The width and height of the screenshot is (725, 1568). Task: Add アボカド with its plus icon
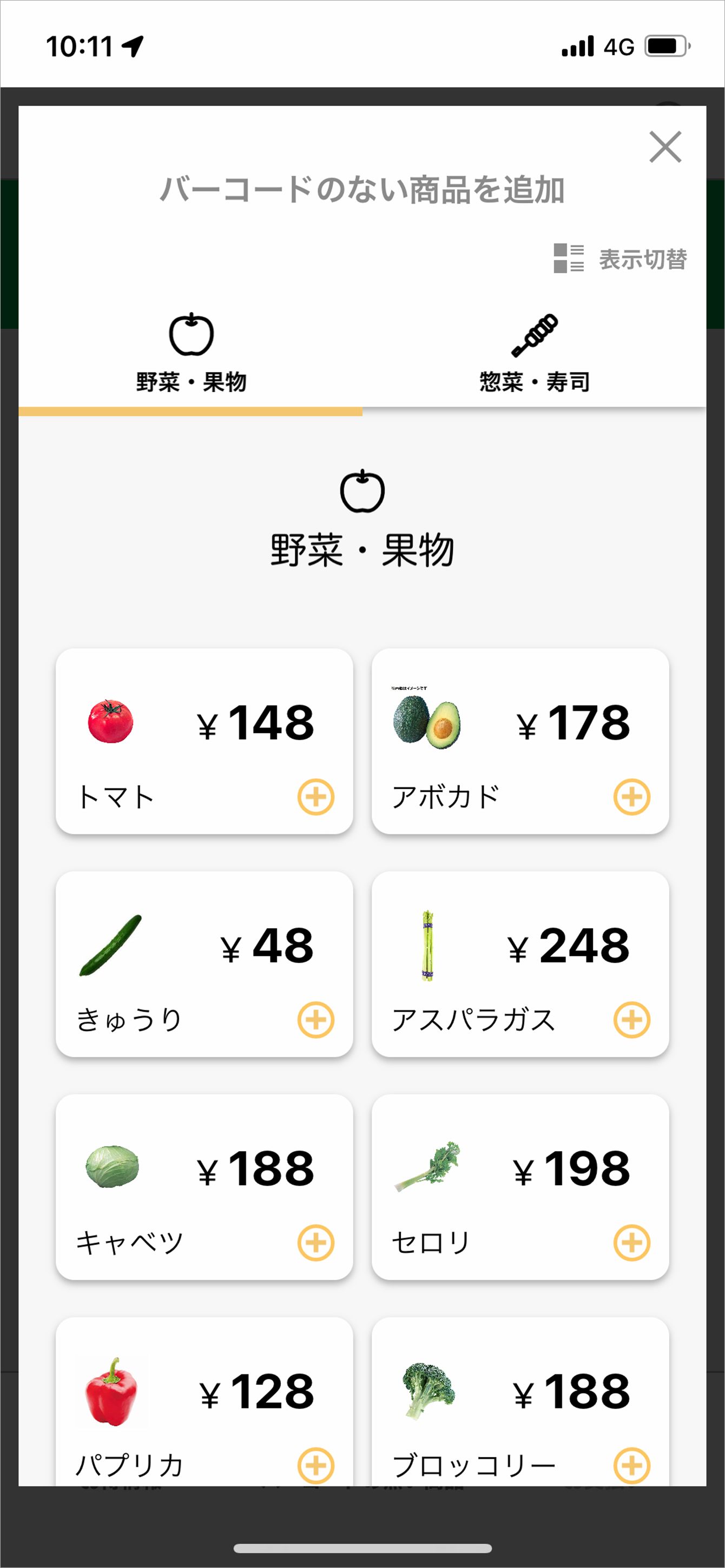tap(631, 797)
